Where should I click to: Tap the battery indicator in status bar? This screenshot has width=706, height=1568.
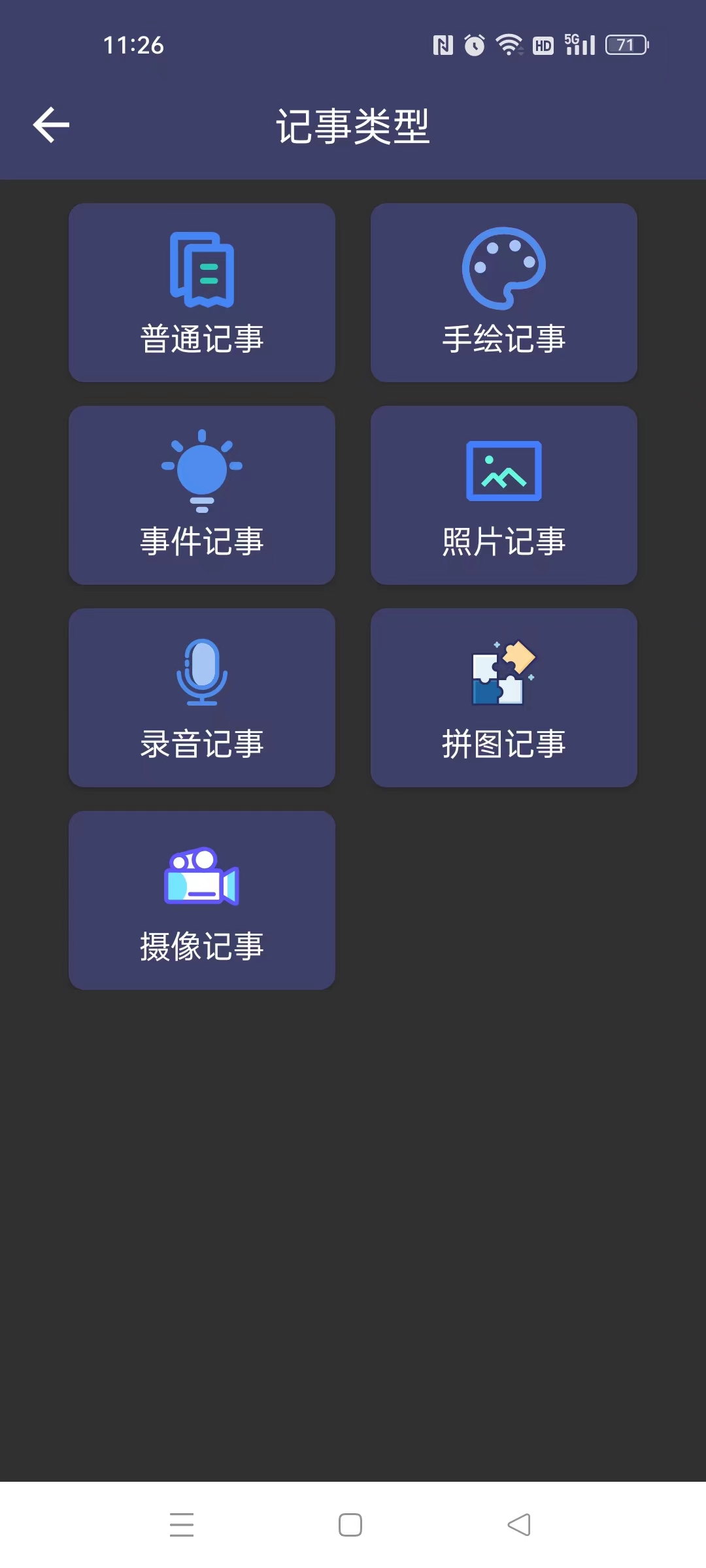(x=626, y=44)
